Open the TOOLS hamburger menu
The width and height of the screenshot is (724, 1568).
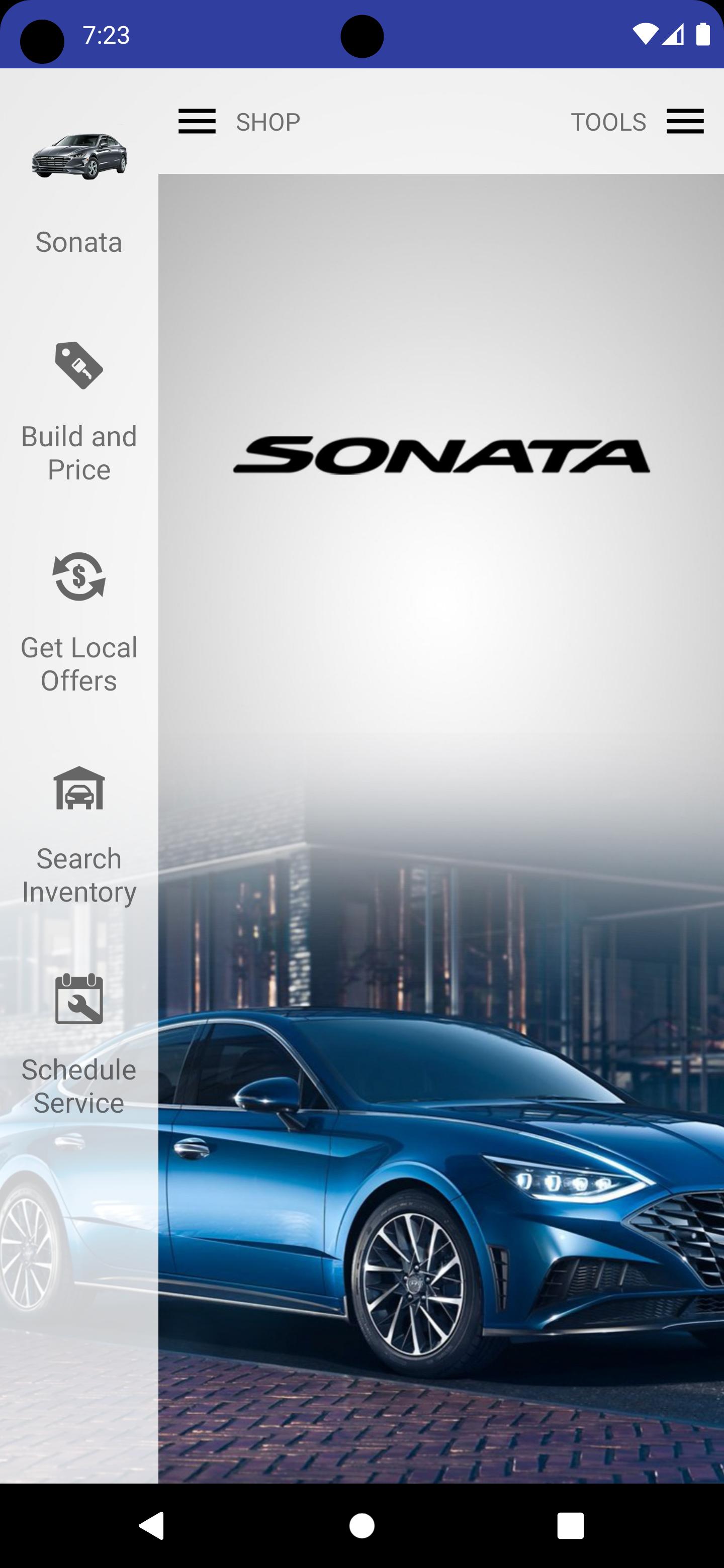(685, 121)
